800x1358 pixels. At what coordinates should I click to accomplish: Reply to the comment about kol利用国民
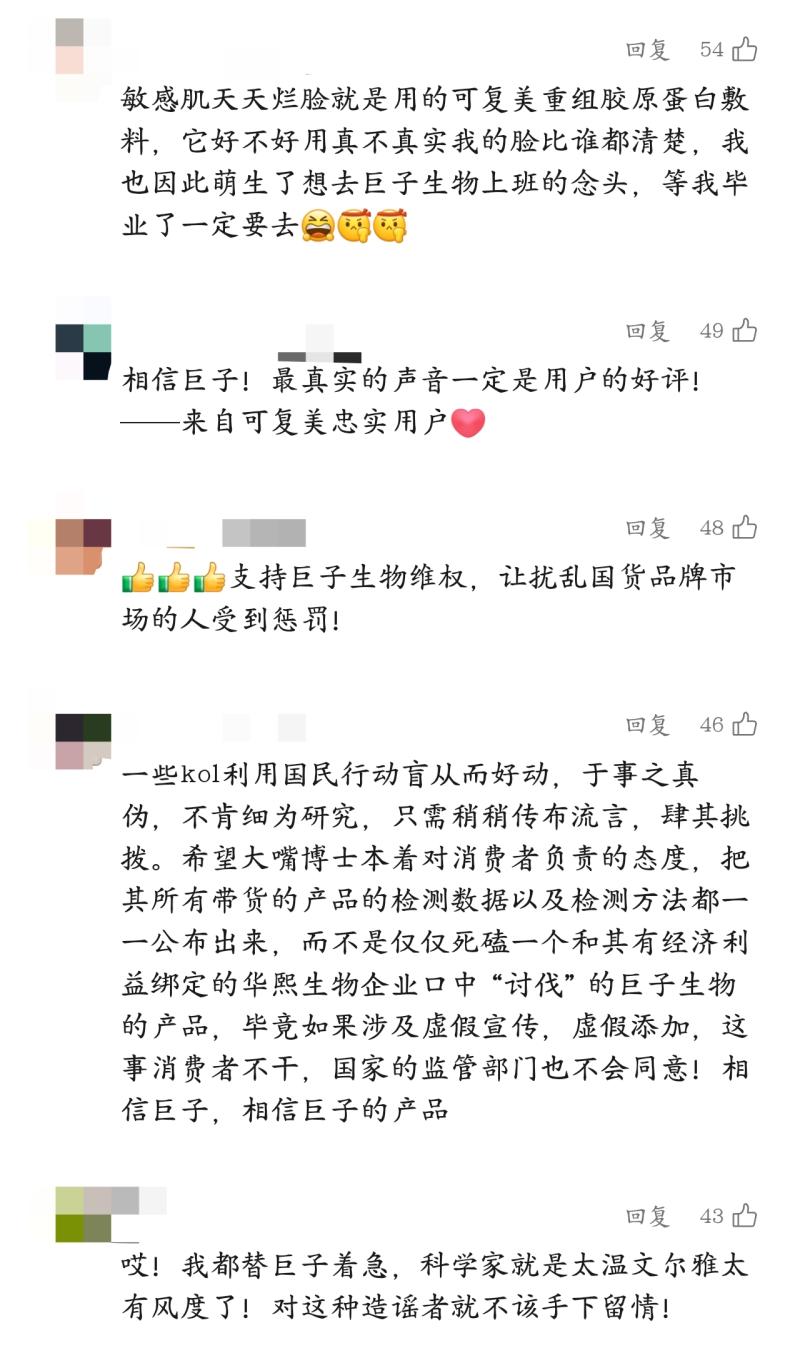647,725
